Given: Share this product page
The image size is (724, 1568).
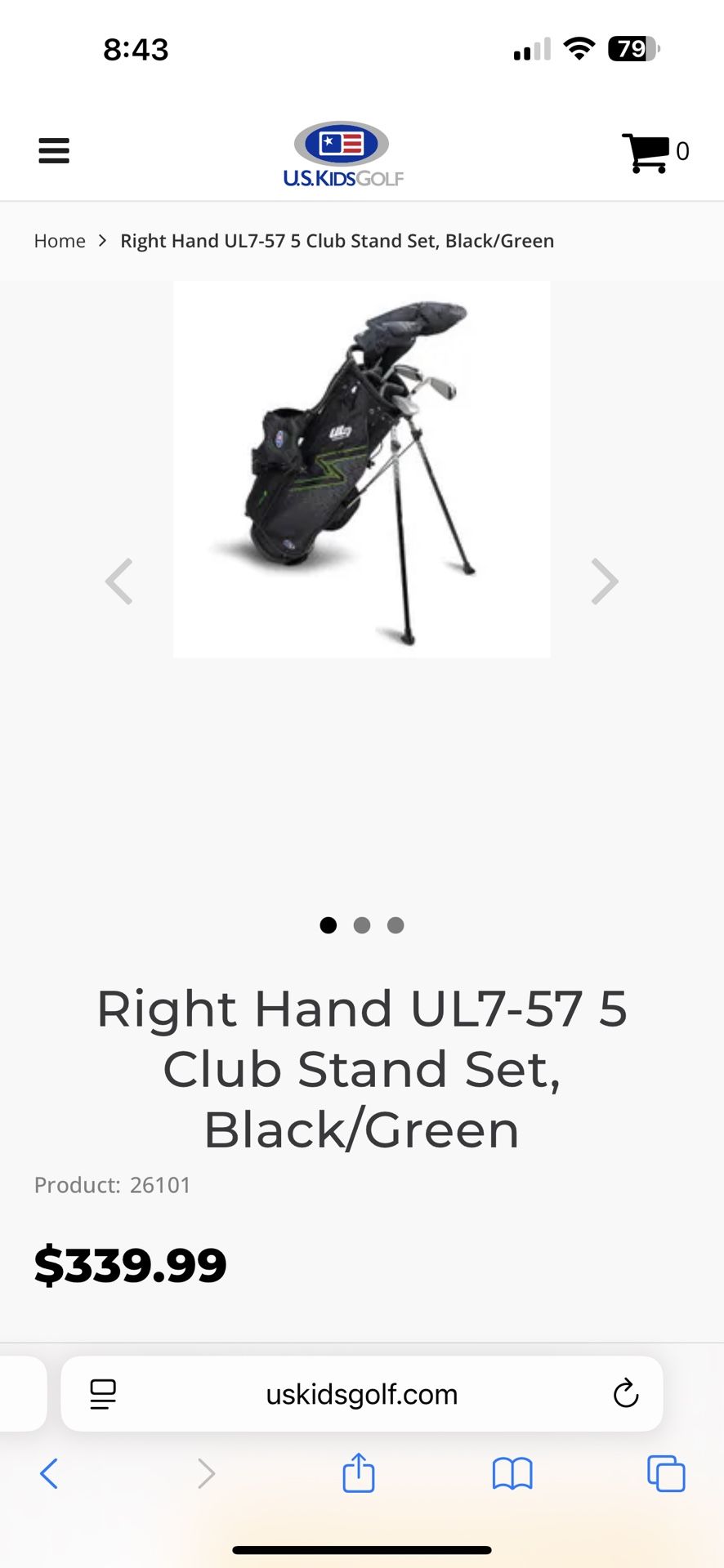Looking at the screenshot, I should tap(358, 1473).
